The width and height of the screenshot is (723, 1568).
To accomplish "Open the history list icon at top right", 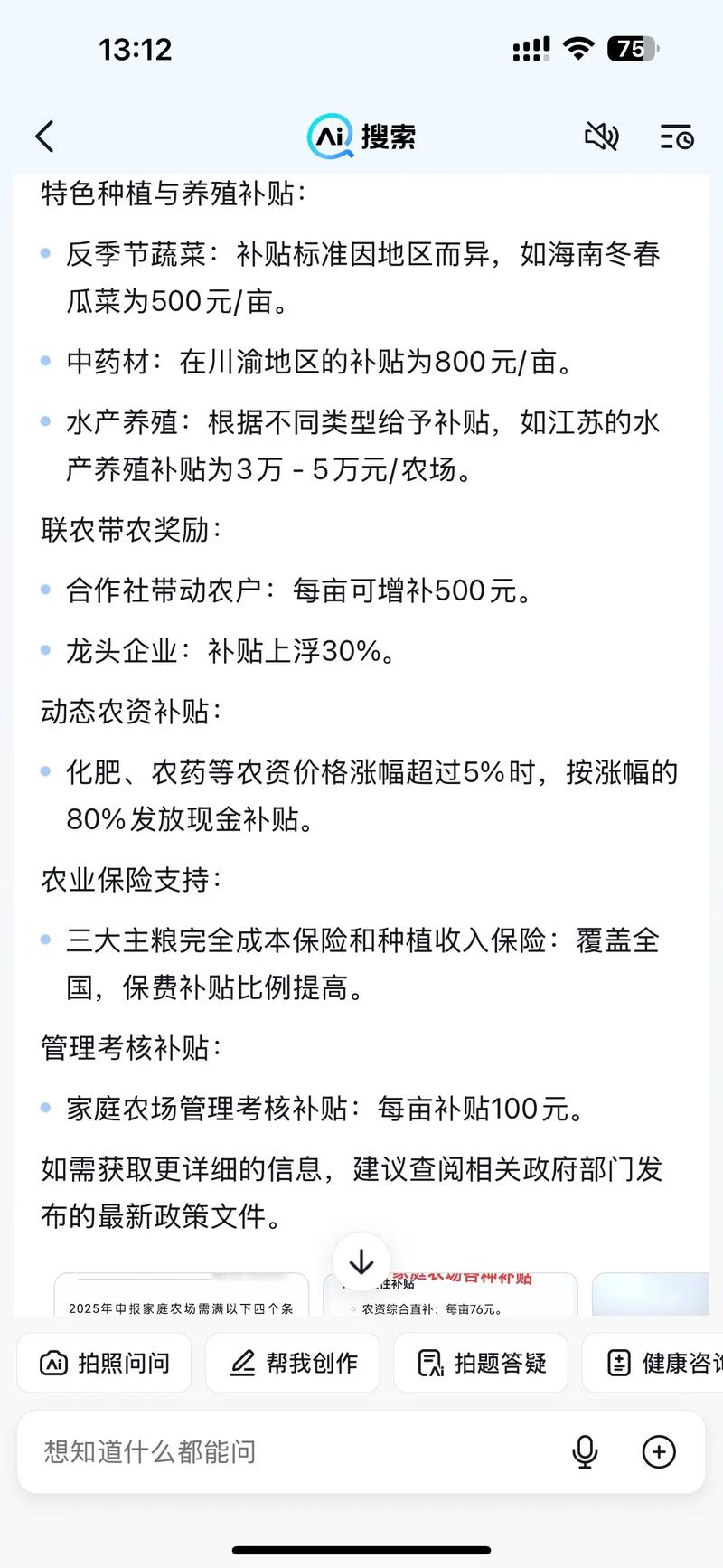I will 676,136.
